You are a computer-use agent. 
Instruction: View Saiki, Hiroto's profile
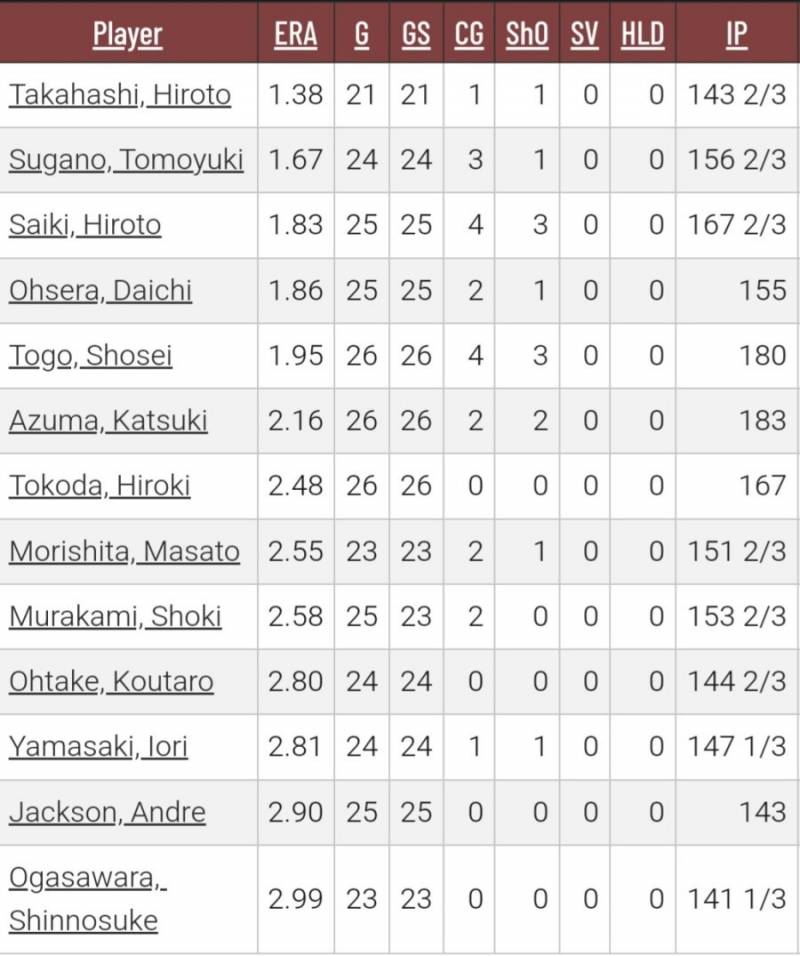click(x=85, y=225)
